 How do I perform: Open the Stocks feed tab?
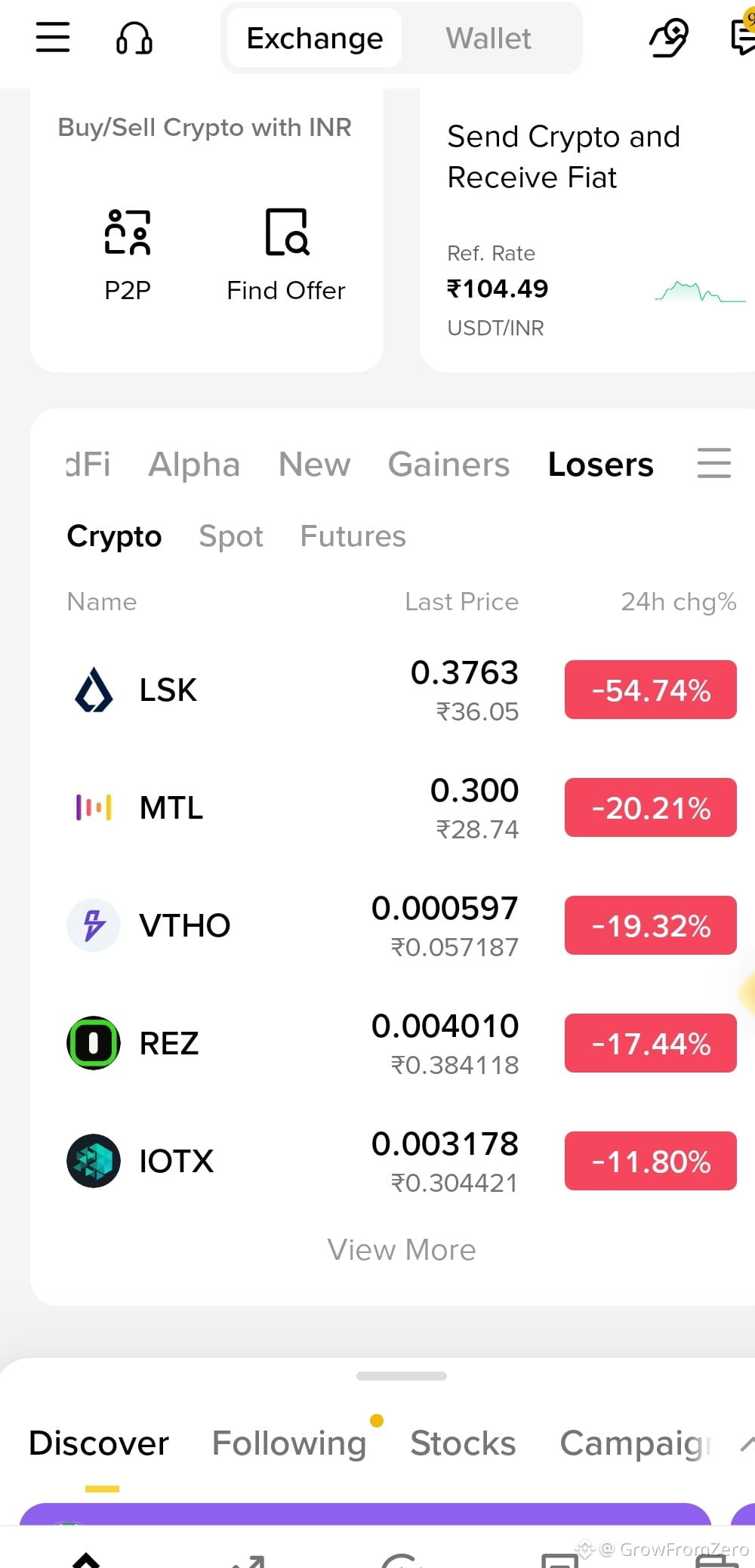click(x=463, y=1443)
